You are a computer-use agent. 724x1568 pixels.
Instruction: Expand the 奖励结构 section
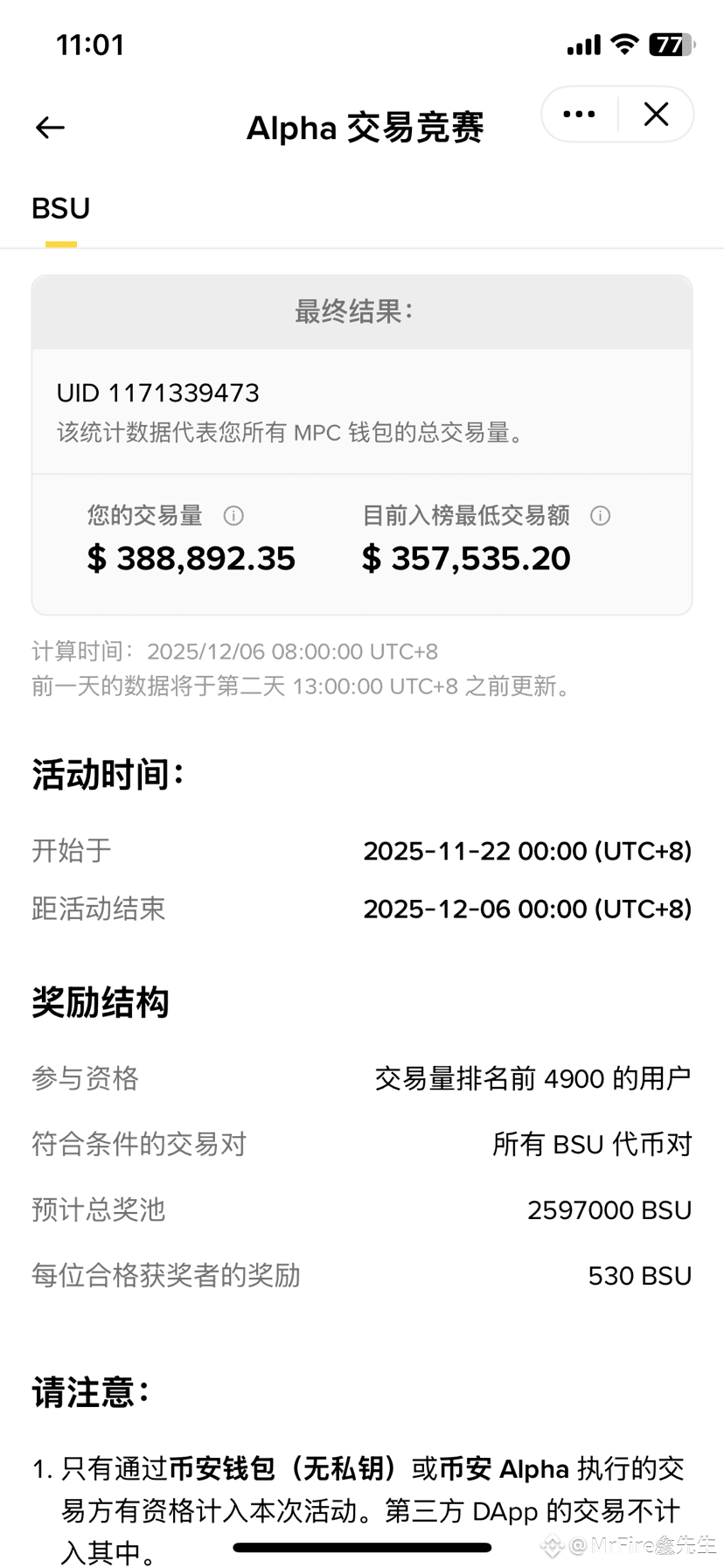101,1002
